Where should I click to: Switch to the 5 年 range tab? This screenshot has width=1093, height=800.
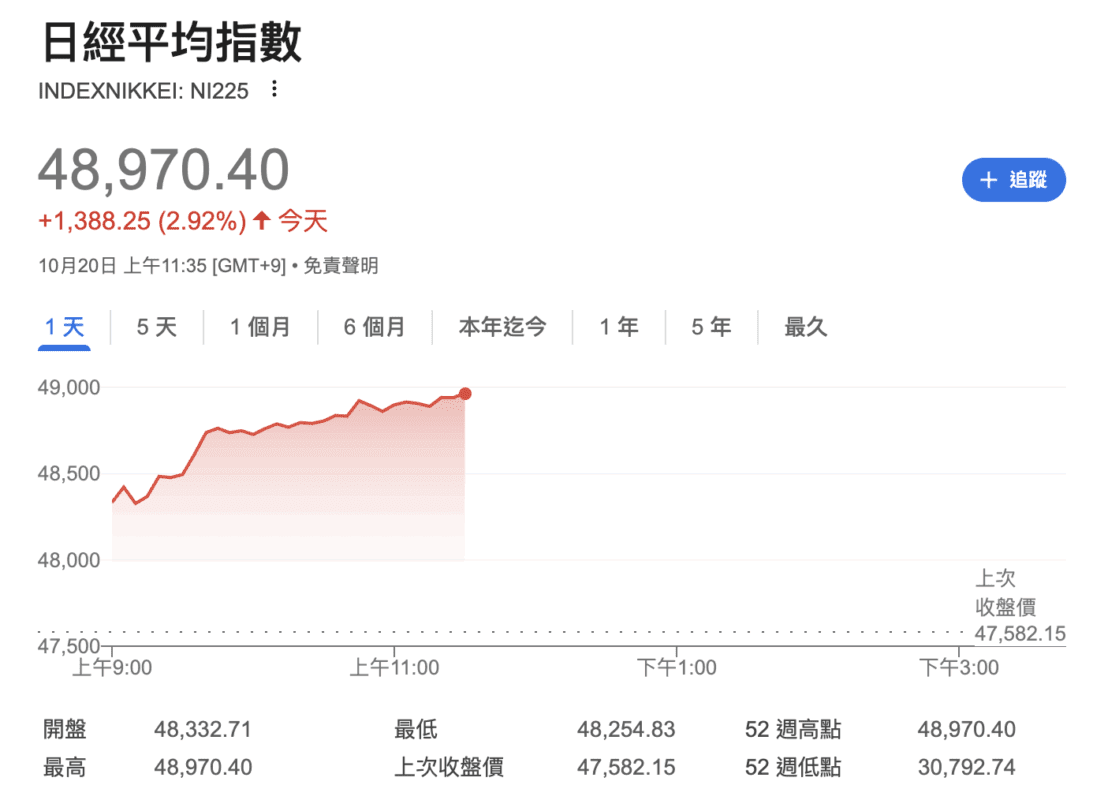pos(711,327)
